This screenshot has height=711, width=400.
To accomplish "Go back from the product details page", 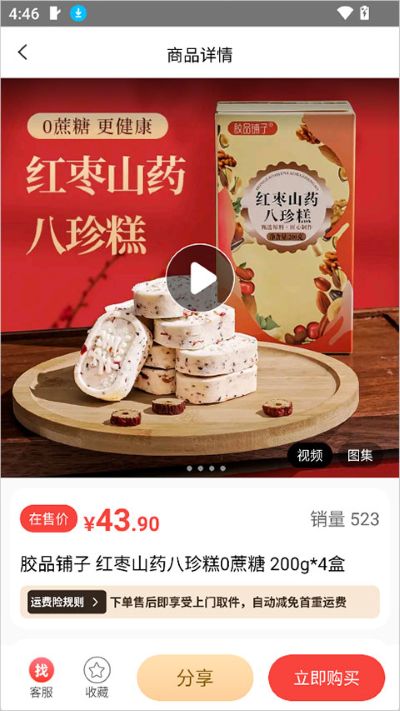I will coord(23,53).
